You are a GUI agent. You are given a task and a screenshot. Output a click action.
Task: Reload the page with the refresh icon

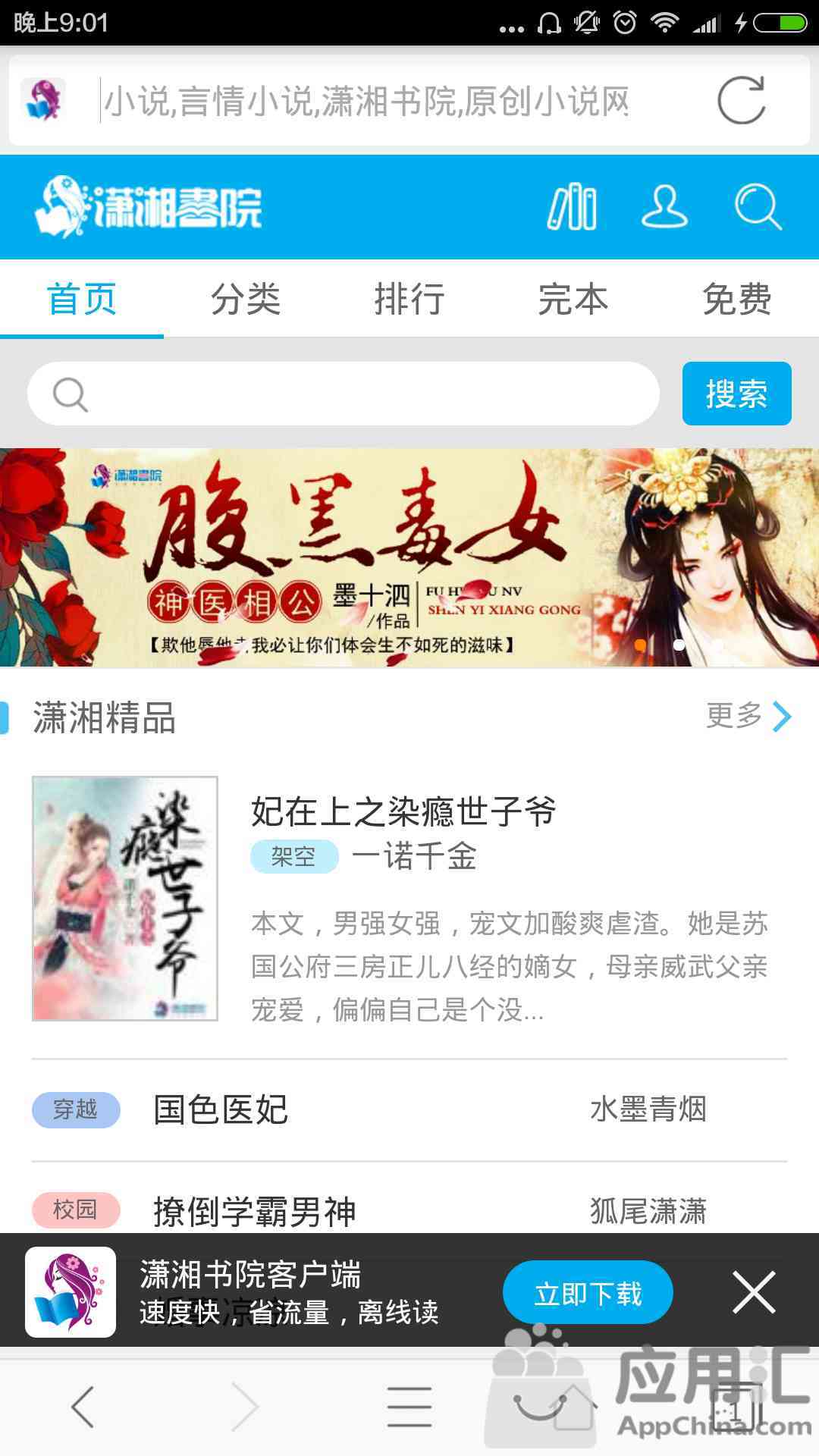[741, 100]
